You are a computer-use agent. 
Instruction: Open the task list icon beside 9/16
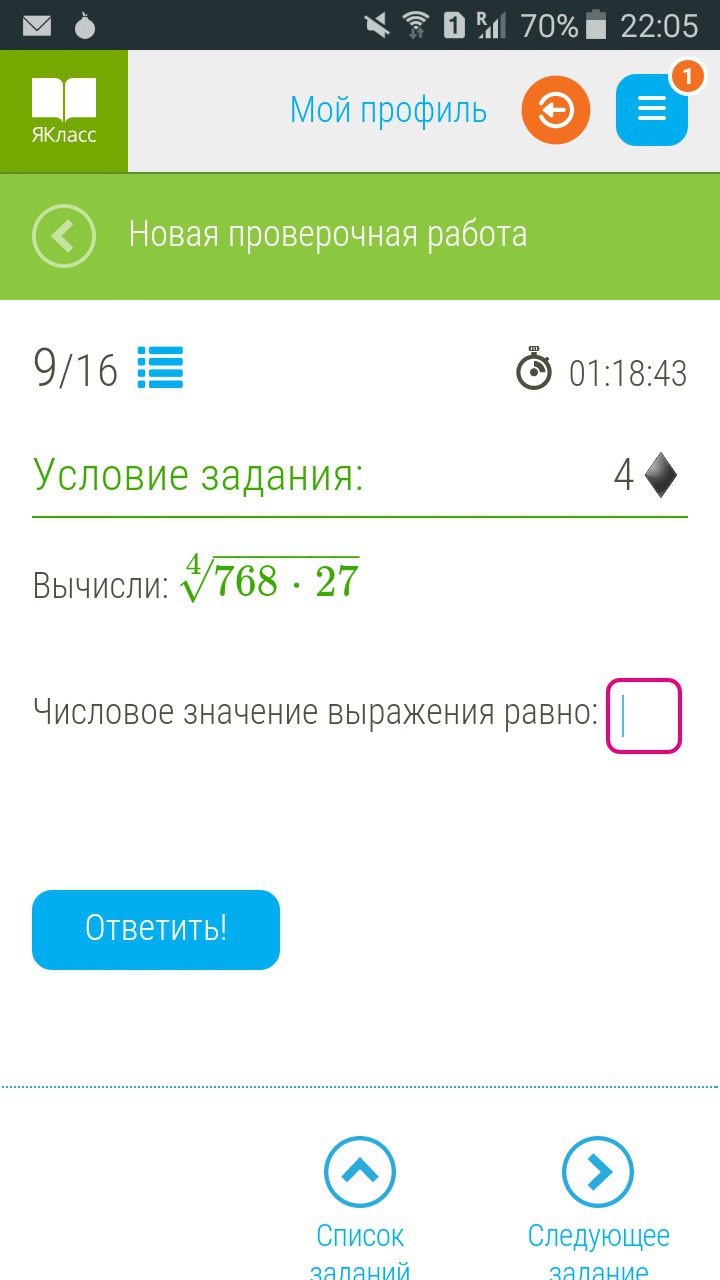[x=160, y=368]
